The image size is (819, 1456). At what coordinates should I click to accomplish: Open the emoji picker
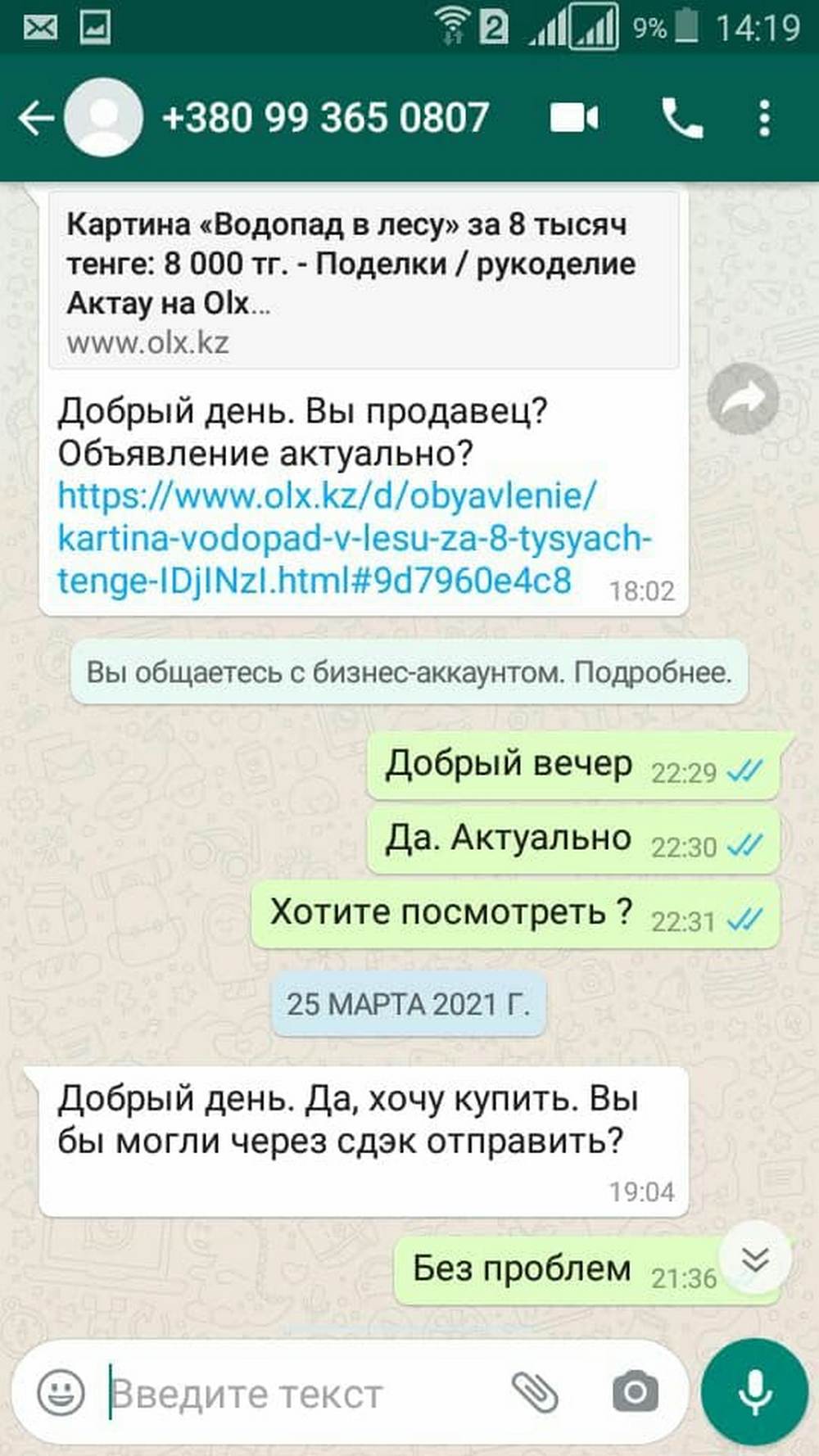[61, 1392]
